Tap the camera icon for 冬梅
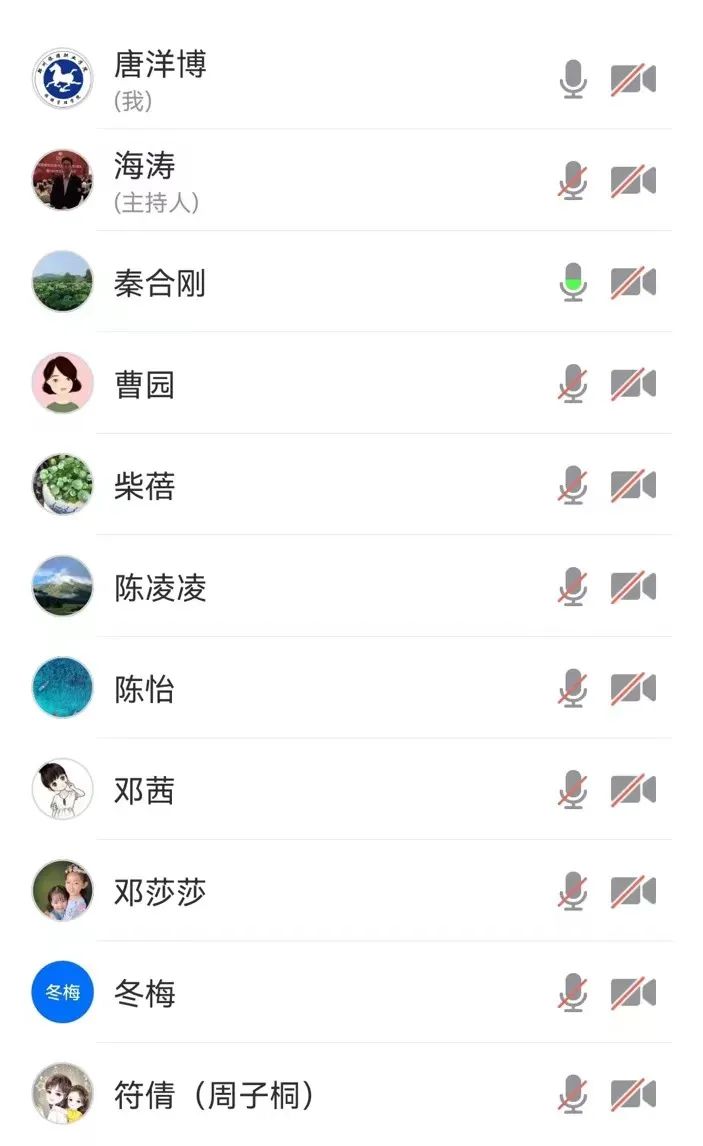The image size is (703, 1146). coord(633,993)
